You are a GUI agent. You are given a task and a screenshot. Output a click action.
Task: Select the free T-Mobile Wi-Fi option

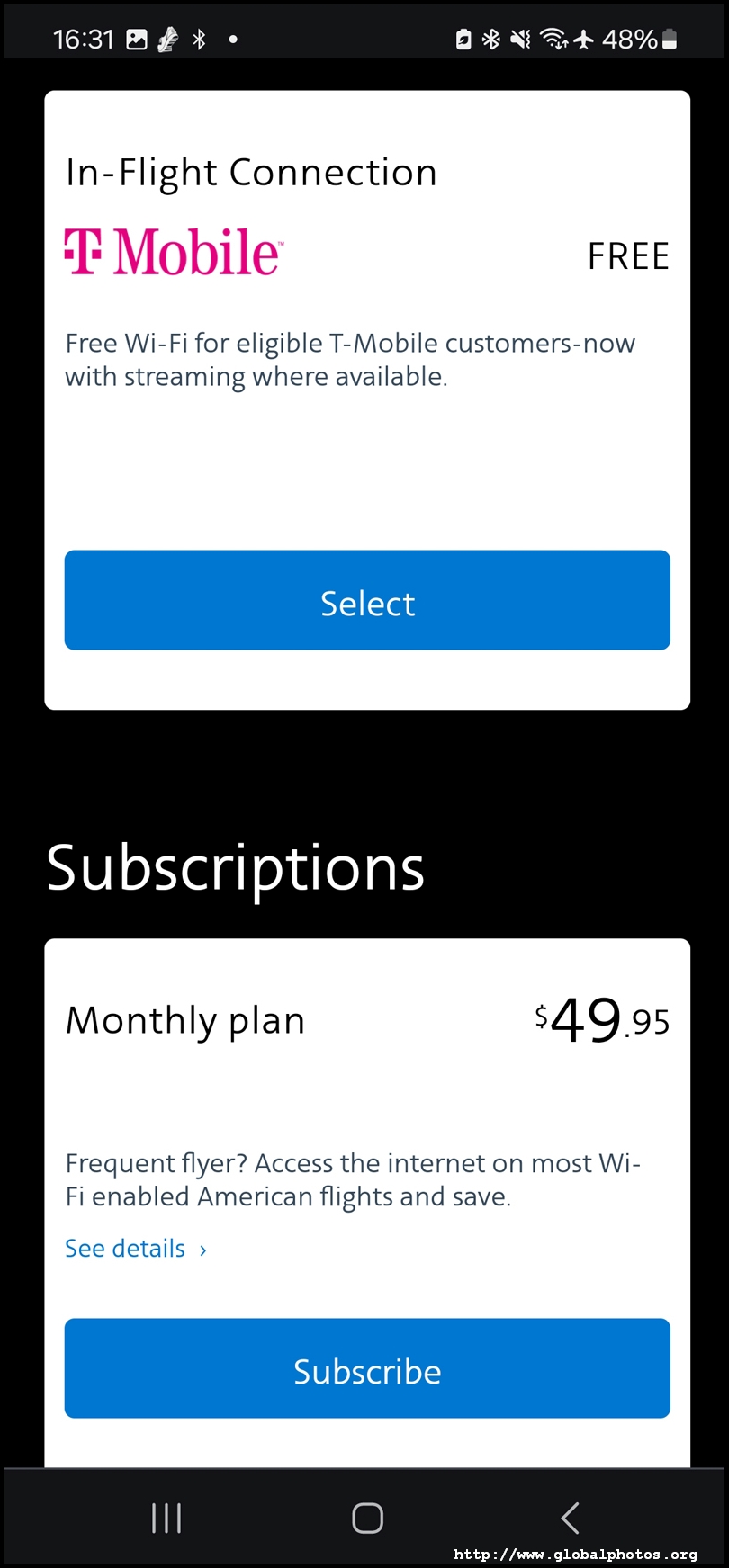(x=367, y=600)
